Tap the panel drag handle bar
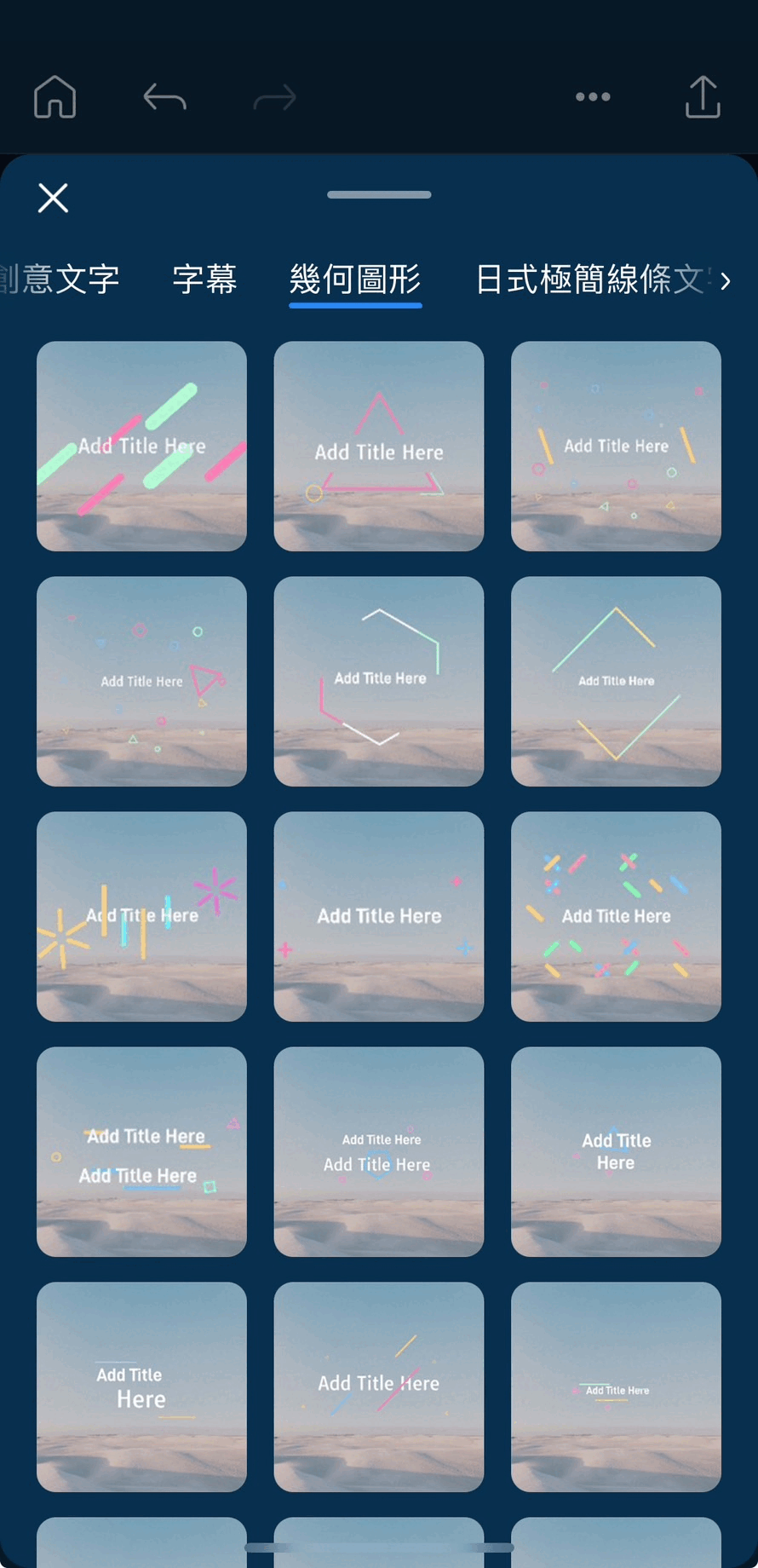 (379, 194)
